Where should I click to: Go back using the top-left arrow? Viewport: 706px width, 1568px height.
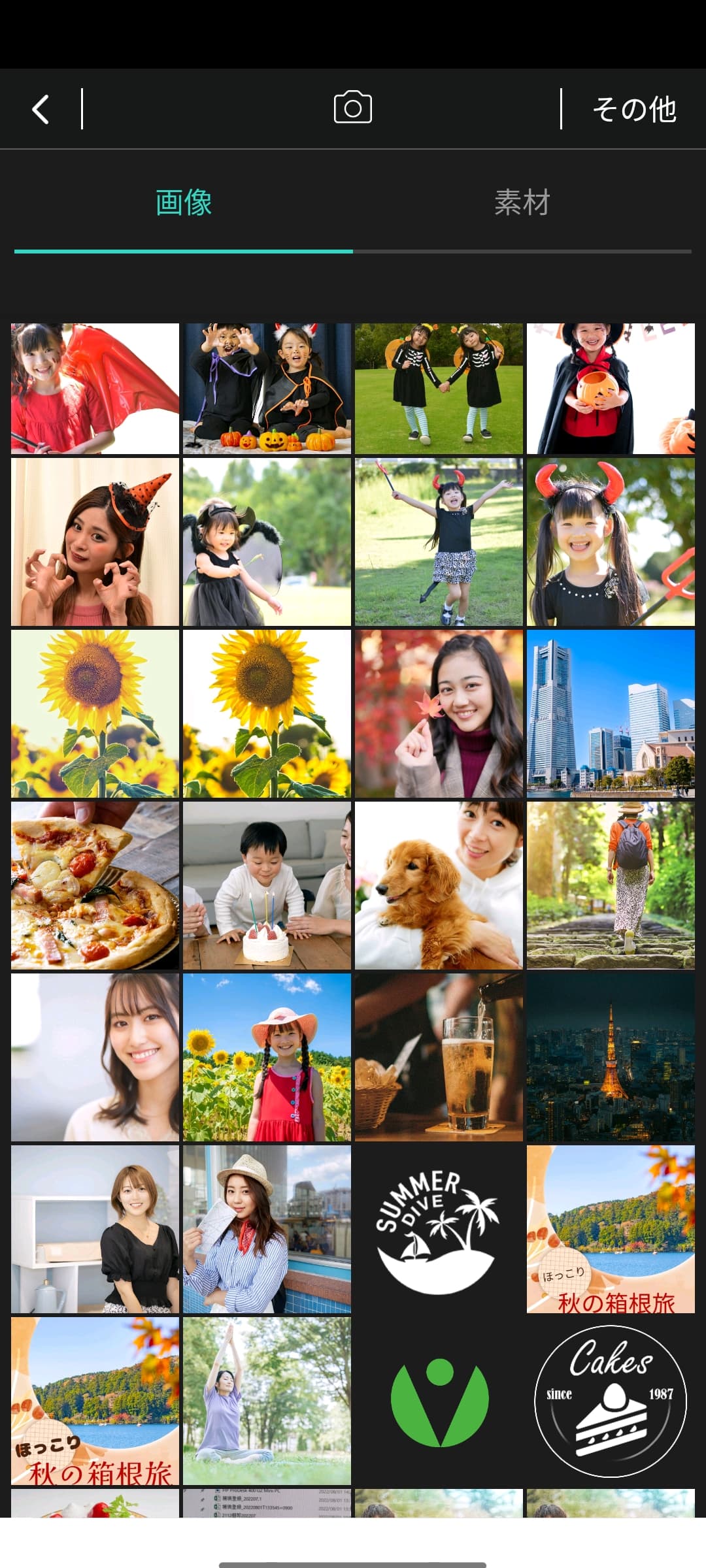coord(41,109)
